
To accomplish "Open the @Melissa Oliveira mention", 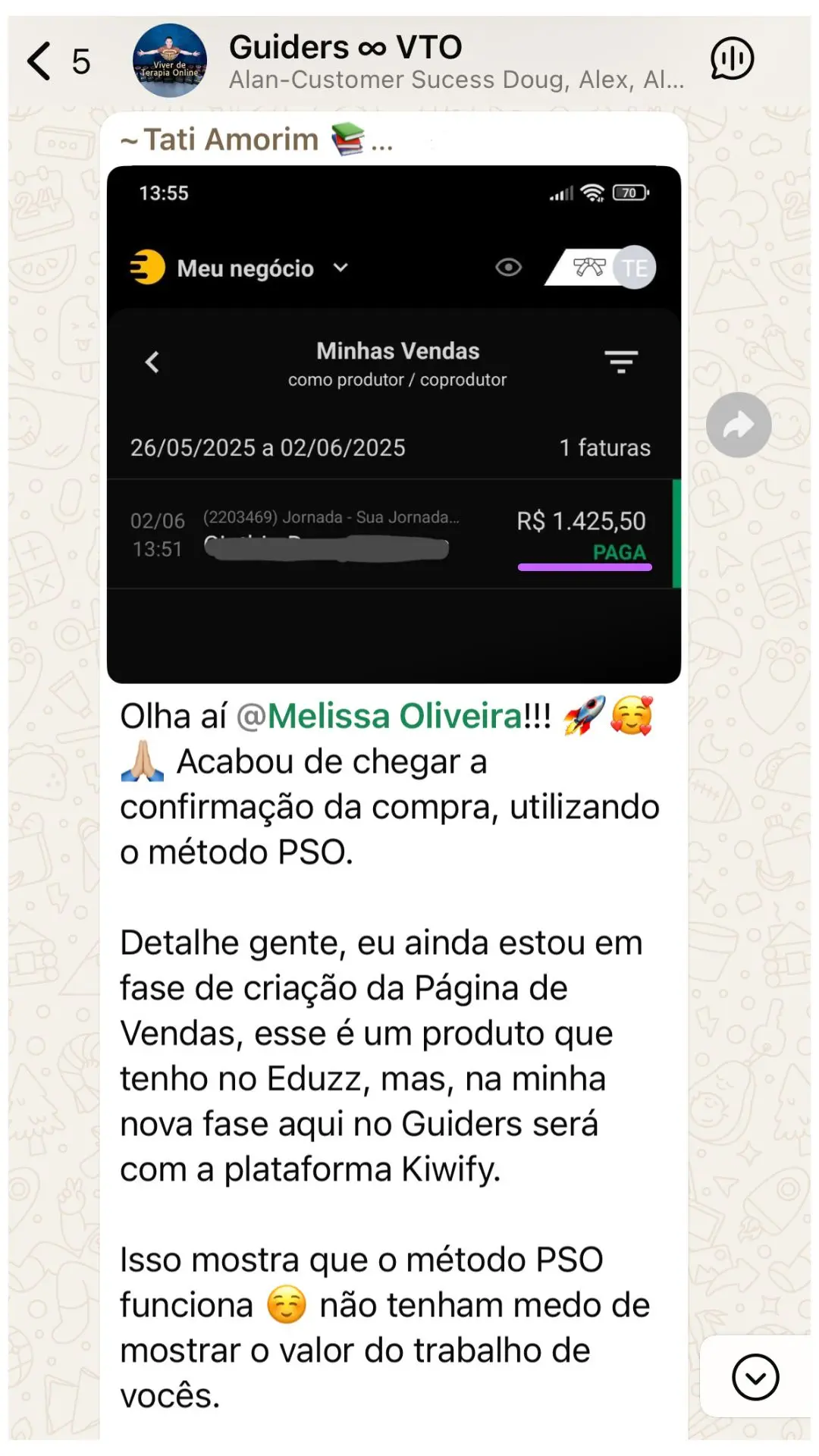I will pos(394,716).
